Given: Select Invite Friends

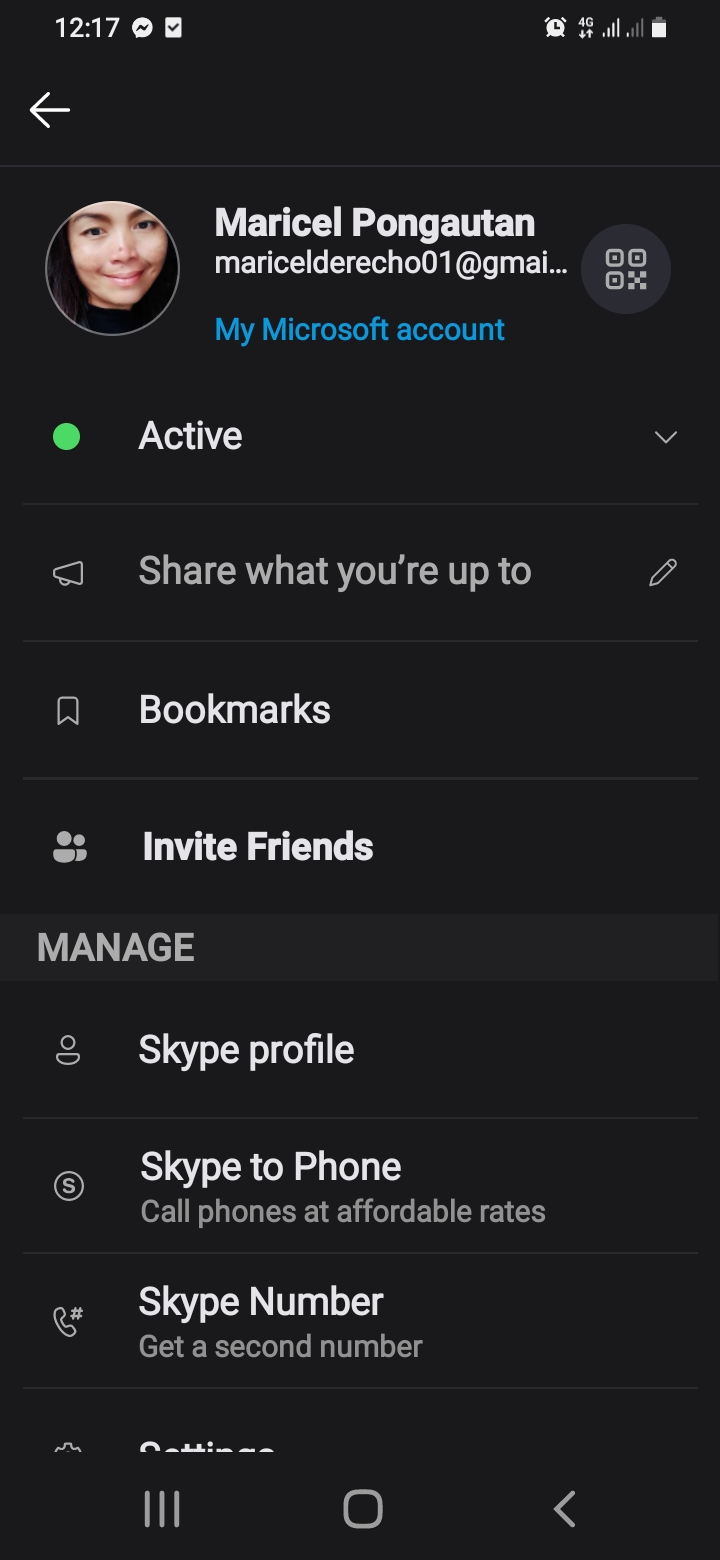Looking at the screenshot, I should tap(360, 847).
